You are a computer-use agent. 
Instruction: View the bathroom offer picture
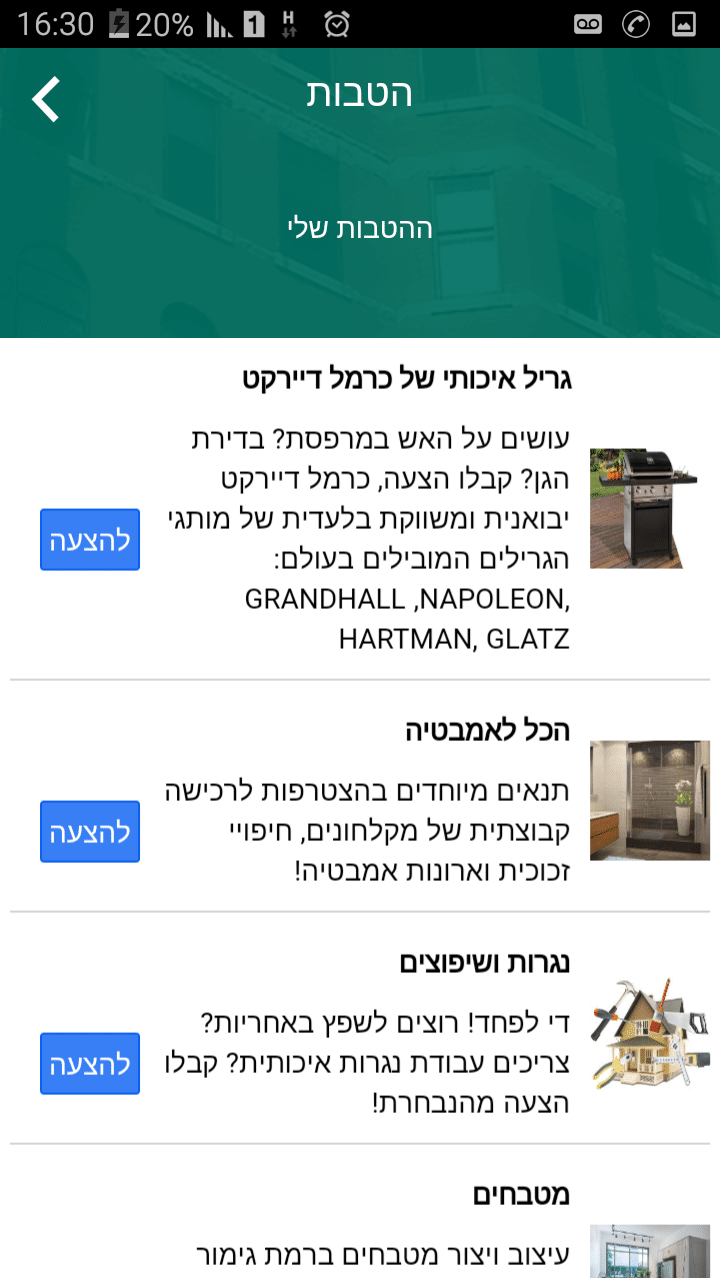tap(649, 800)
